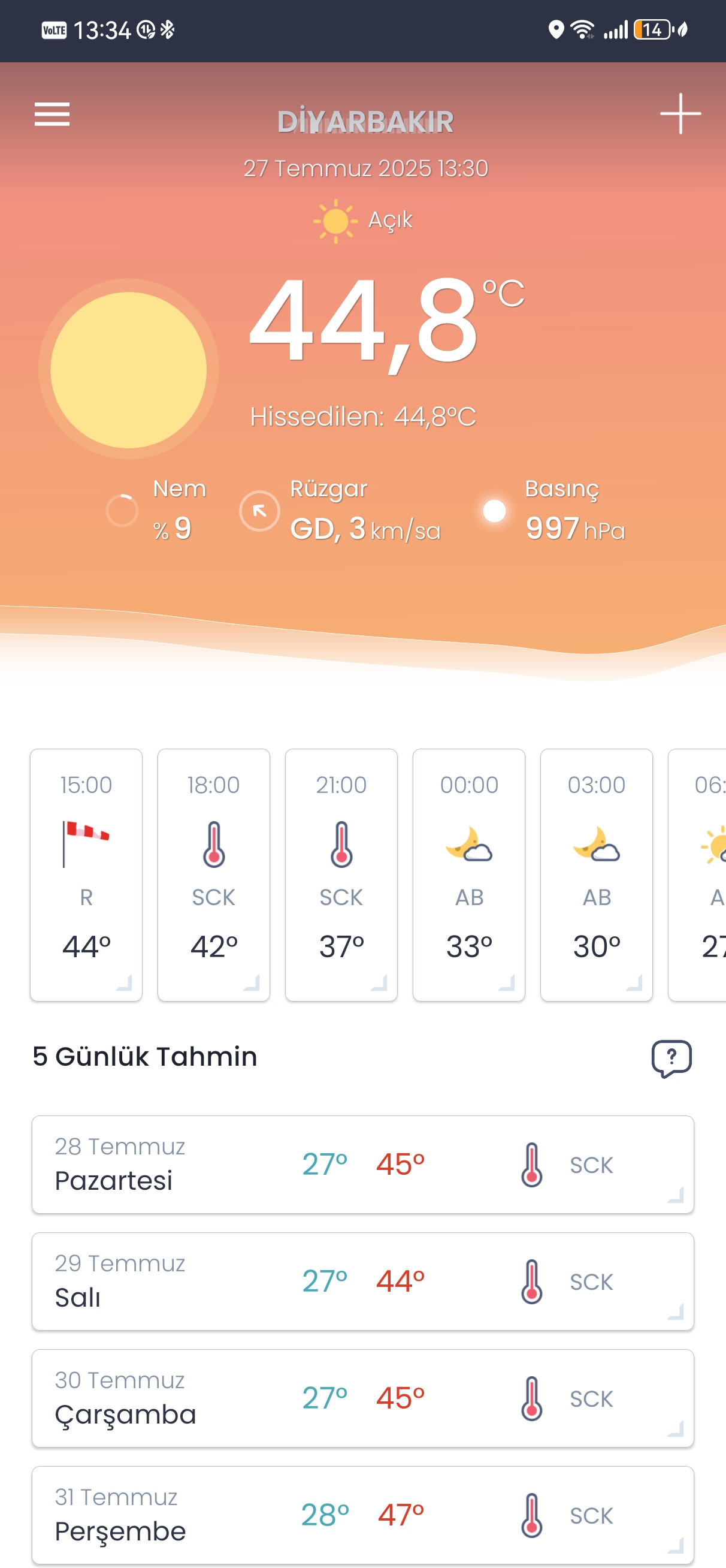Open the hamburger drawer menu
Screen dimensions: 726x1568
coord(52,114)
